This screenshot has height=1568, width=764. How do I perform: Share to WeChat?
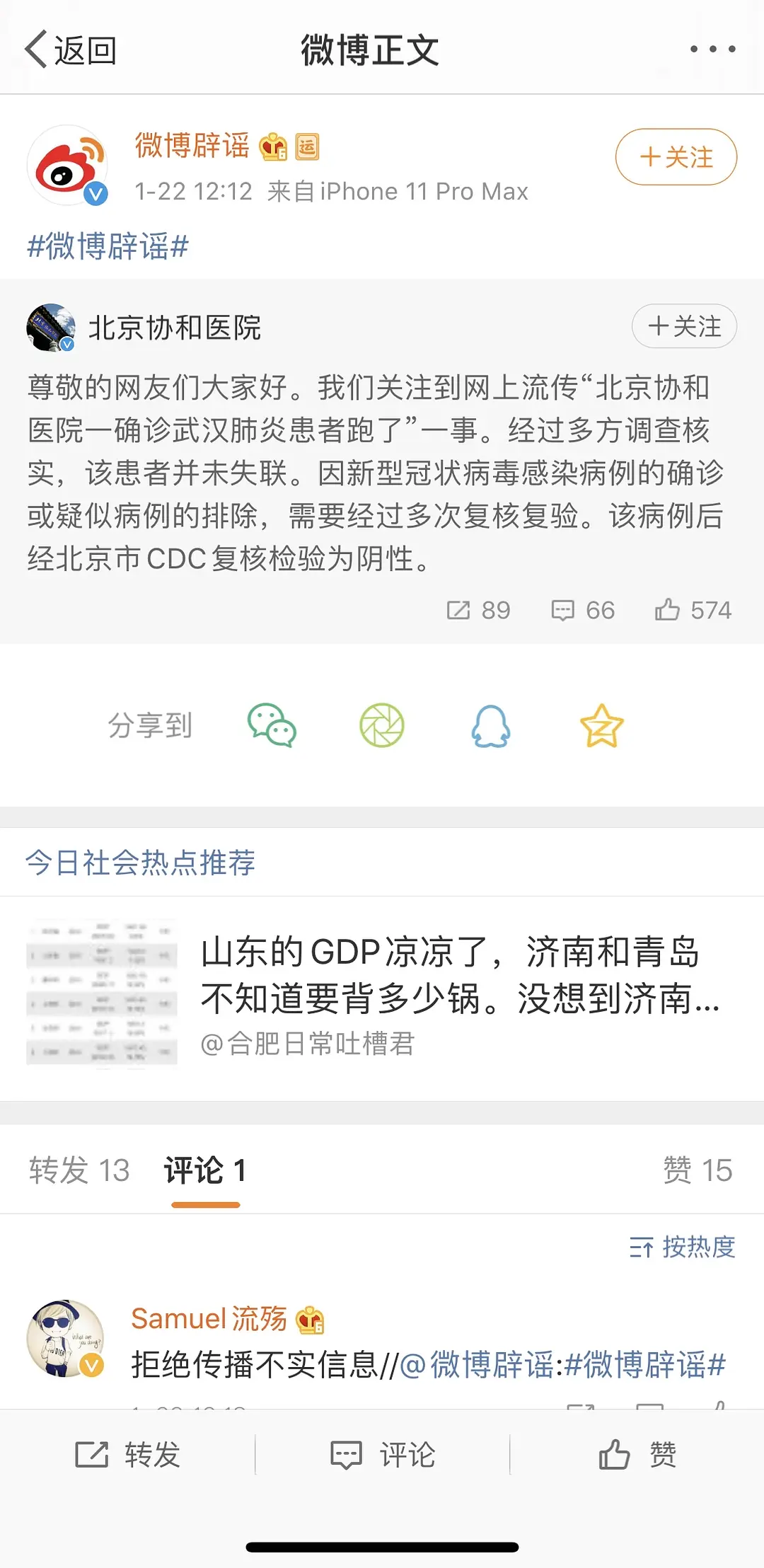point(272,725)
